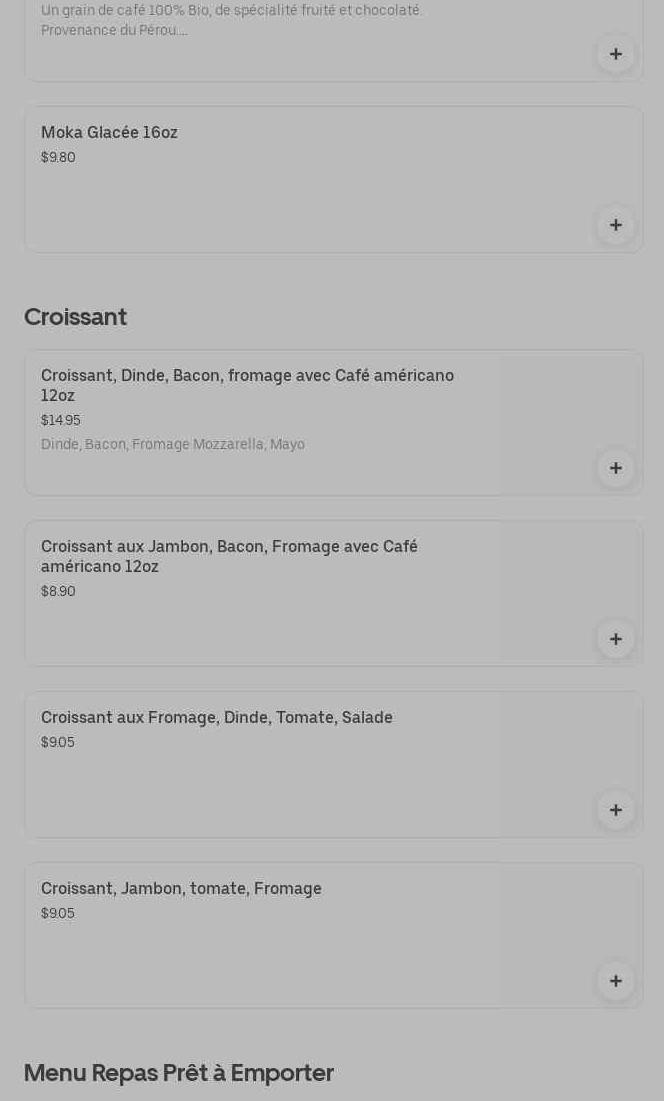Open Croissant, Dinde, Bacon, fromage item details
This screenshot has height=1101, width=664.
point(333,423)
